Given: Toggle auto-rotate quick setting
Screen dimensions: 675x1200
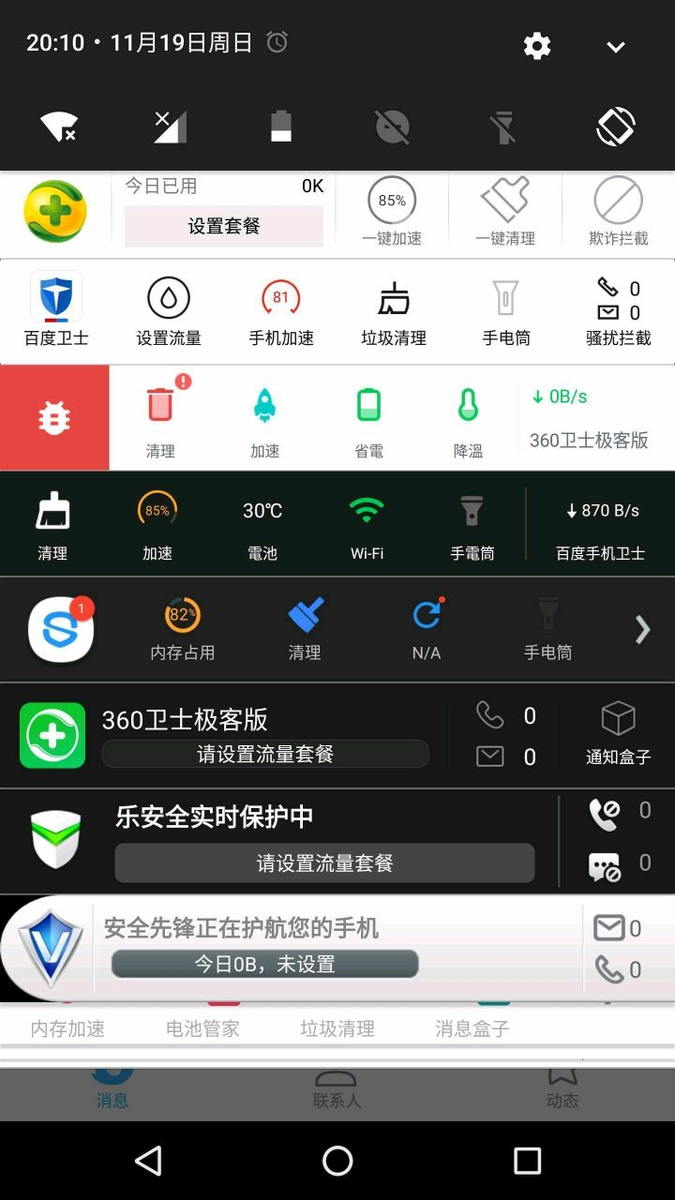Looking at the screenshot, I should click(615, 127).
